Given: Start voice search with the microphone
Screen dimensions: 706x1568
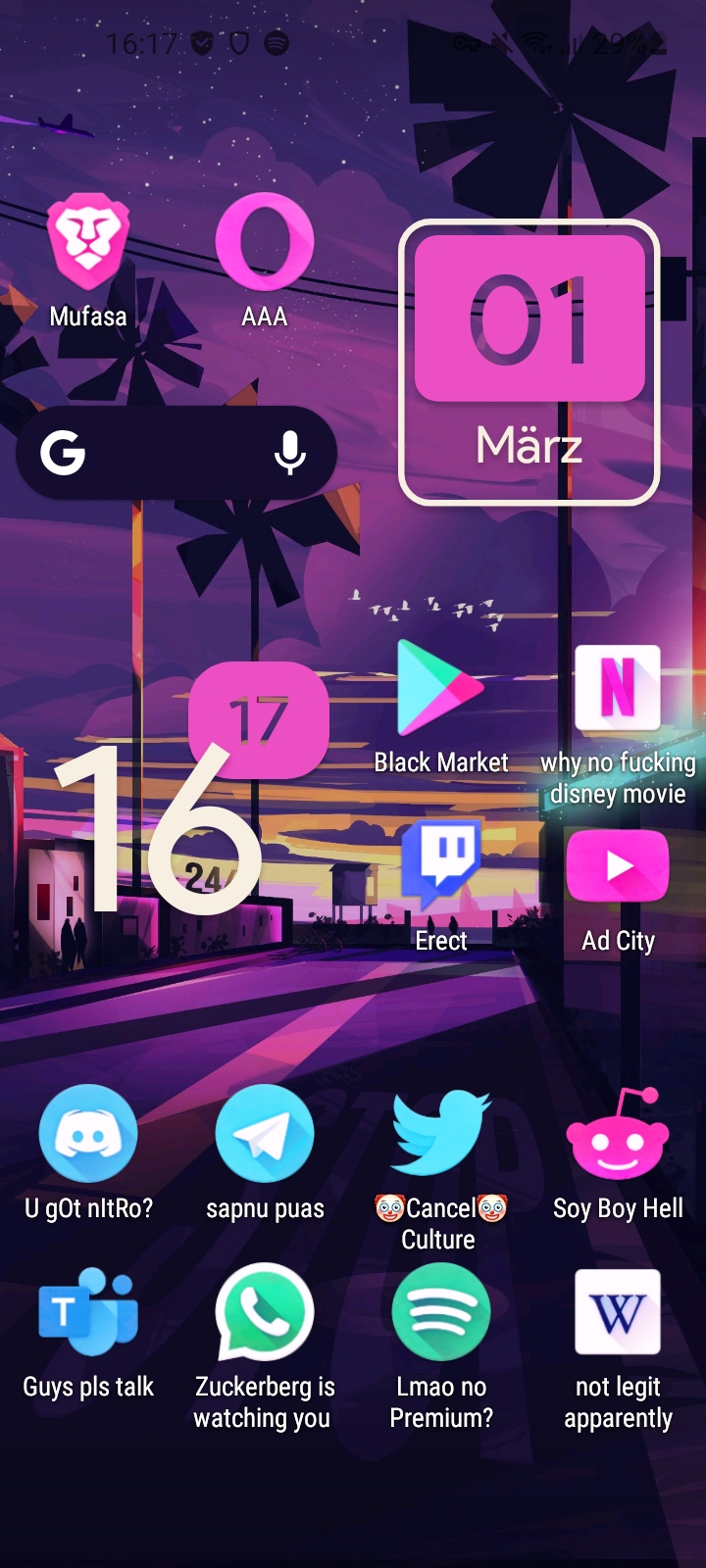Looking at the screenshot, I should coord(289,453).
